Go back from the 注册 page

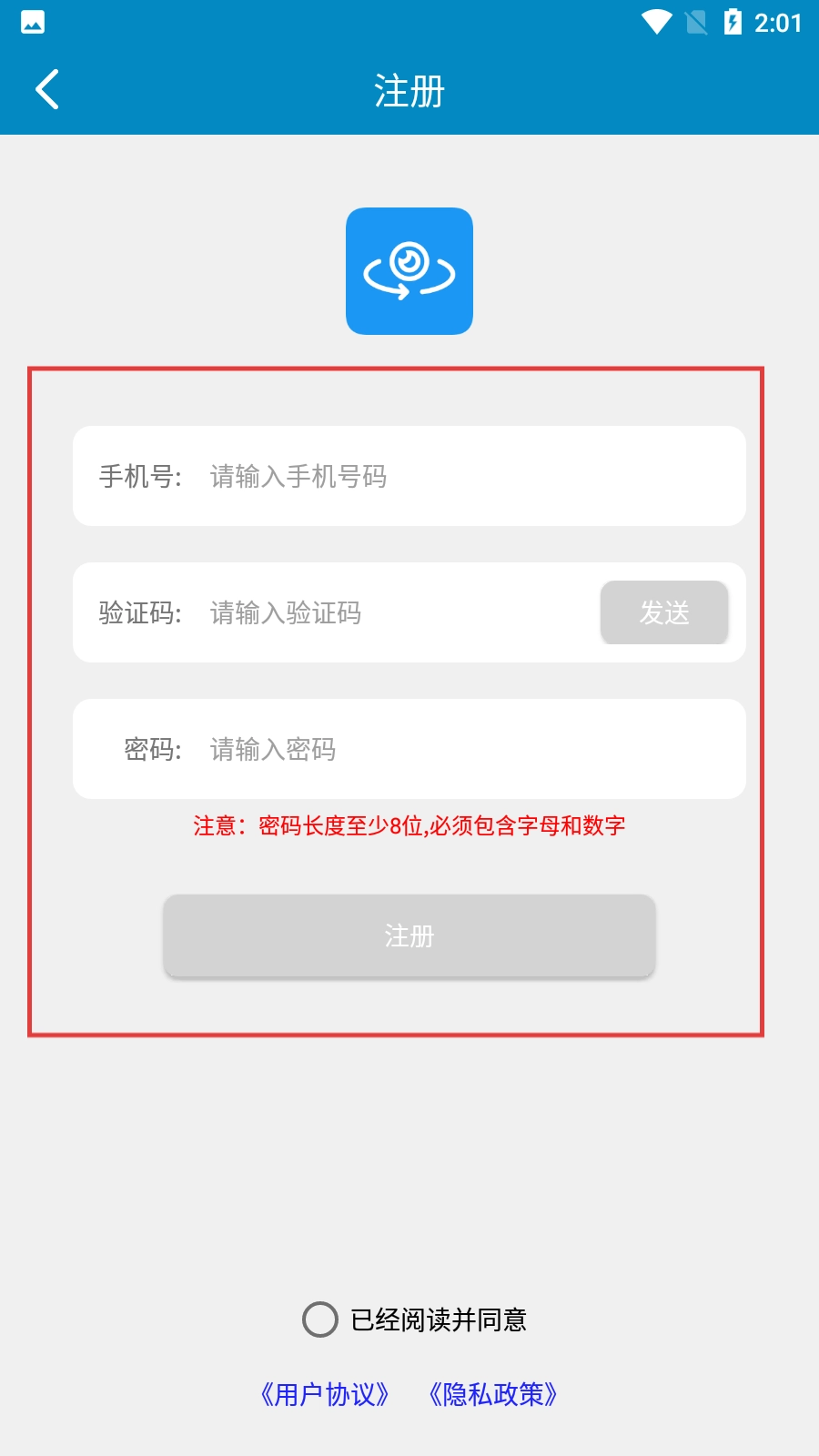46,89
